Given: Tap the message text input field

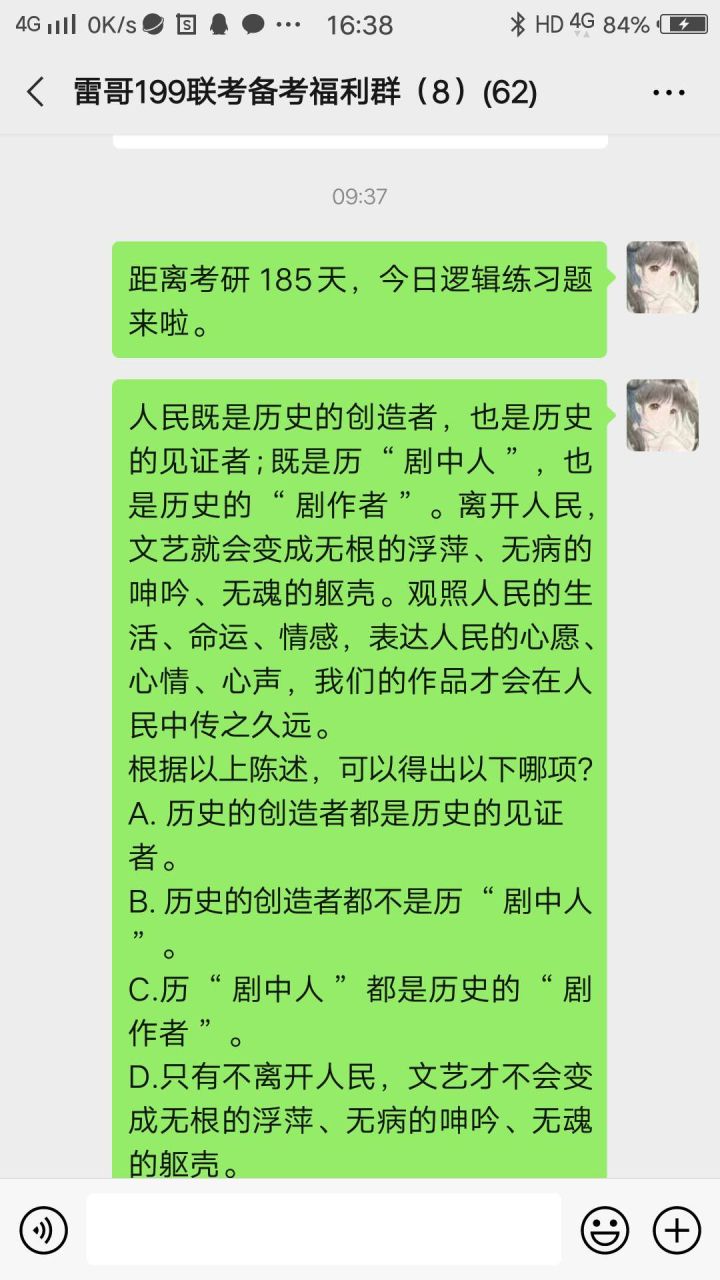Looking at the screenshot, I should click(323, 1229).
